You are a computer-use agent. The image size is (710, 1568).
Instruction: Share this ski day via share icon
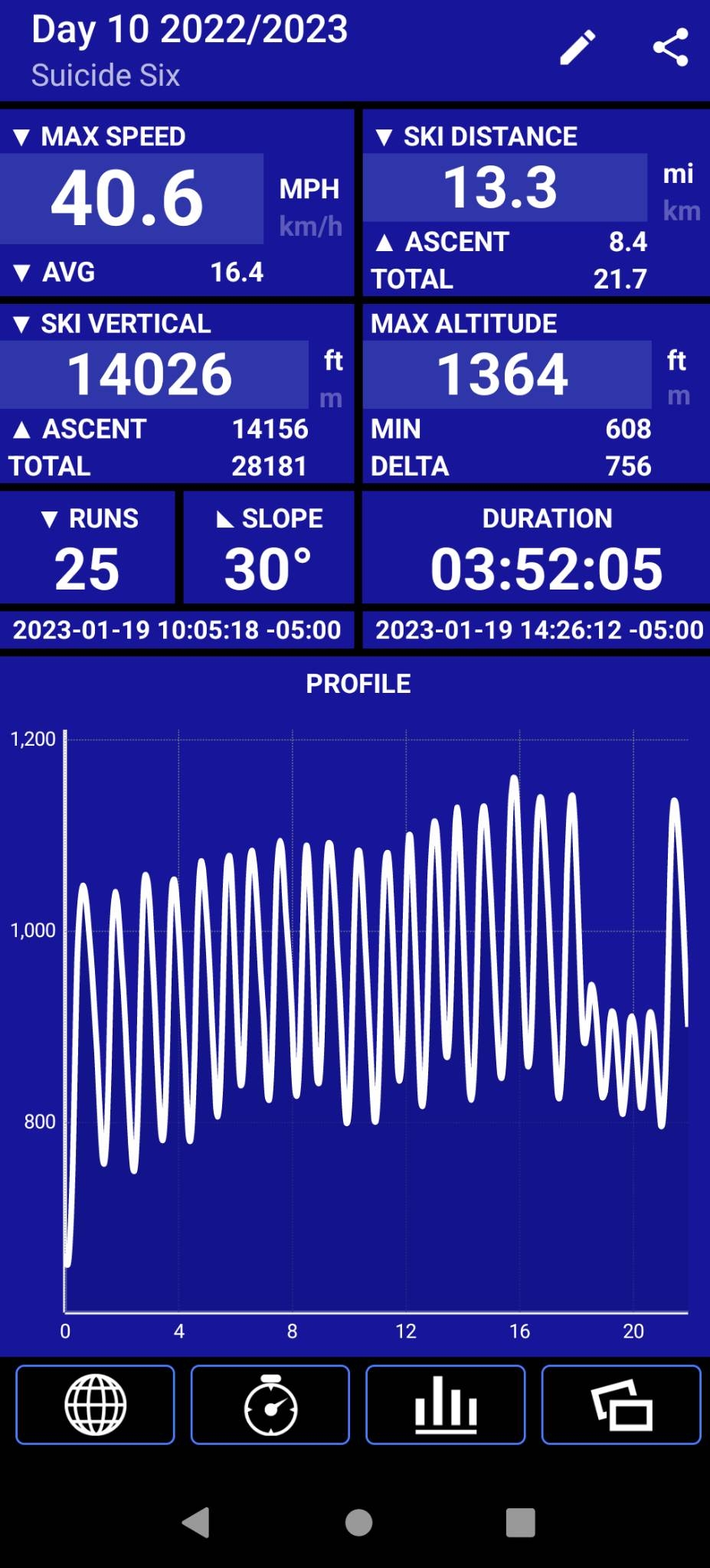coord(669,47)
